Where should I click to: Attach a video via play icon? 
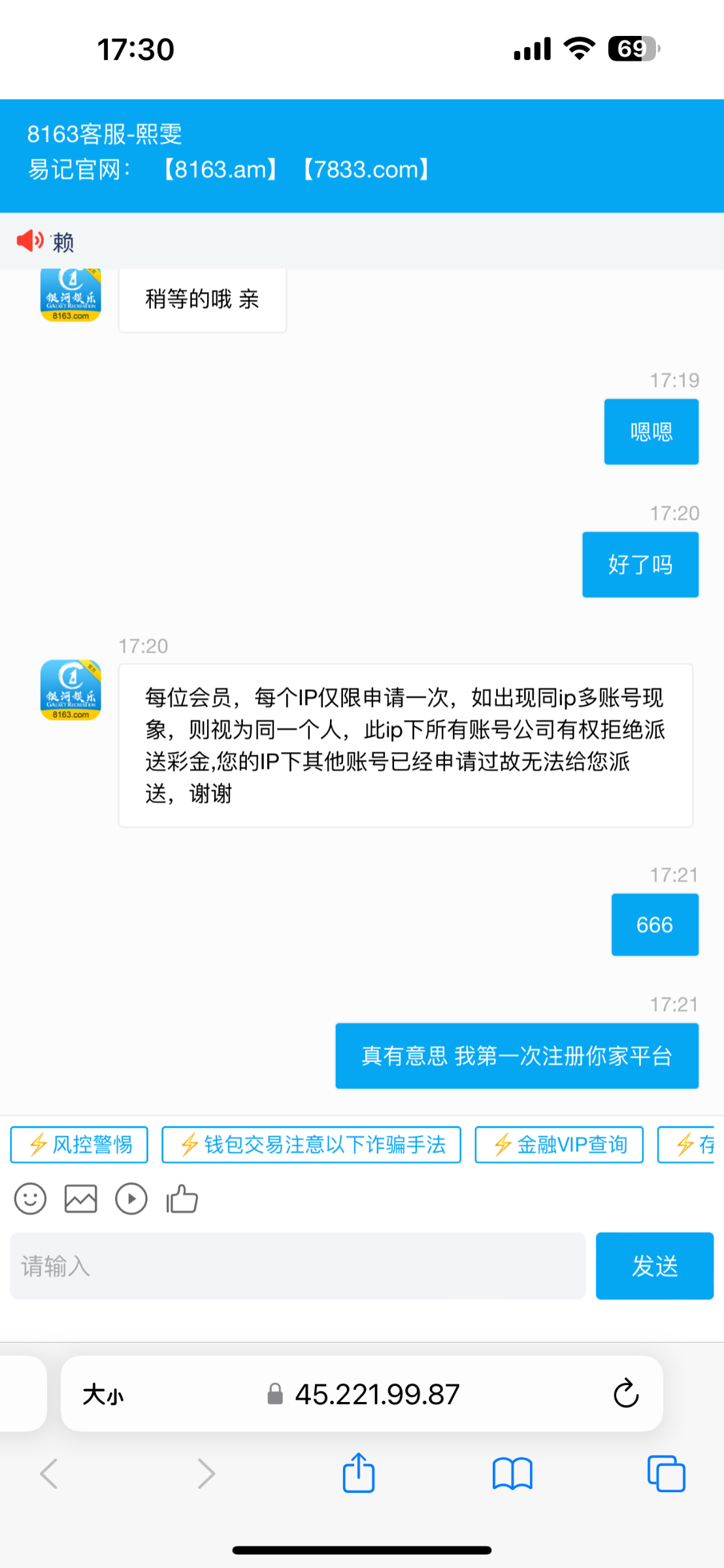click(x=131, y=1199)
